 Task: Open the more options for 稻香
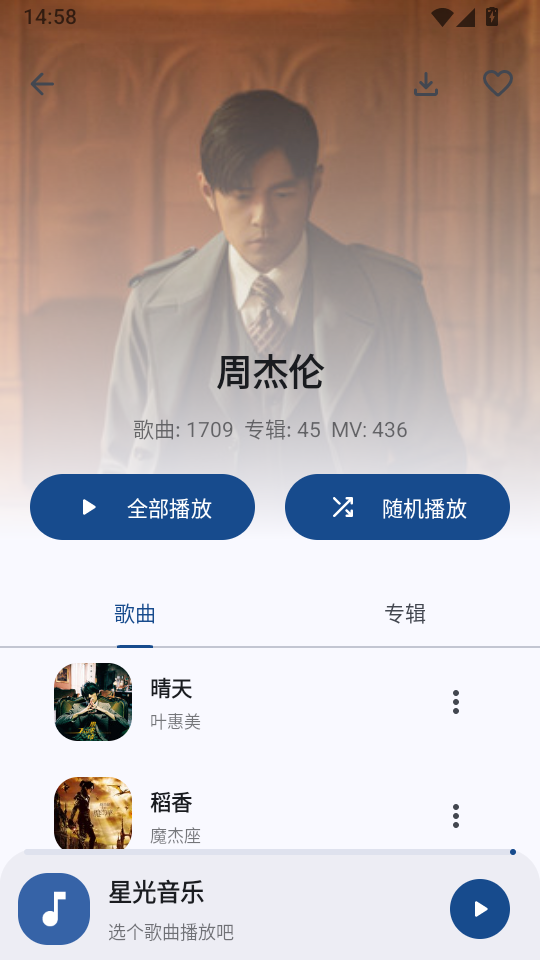456,816
